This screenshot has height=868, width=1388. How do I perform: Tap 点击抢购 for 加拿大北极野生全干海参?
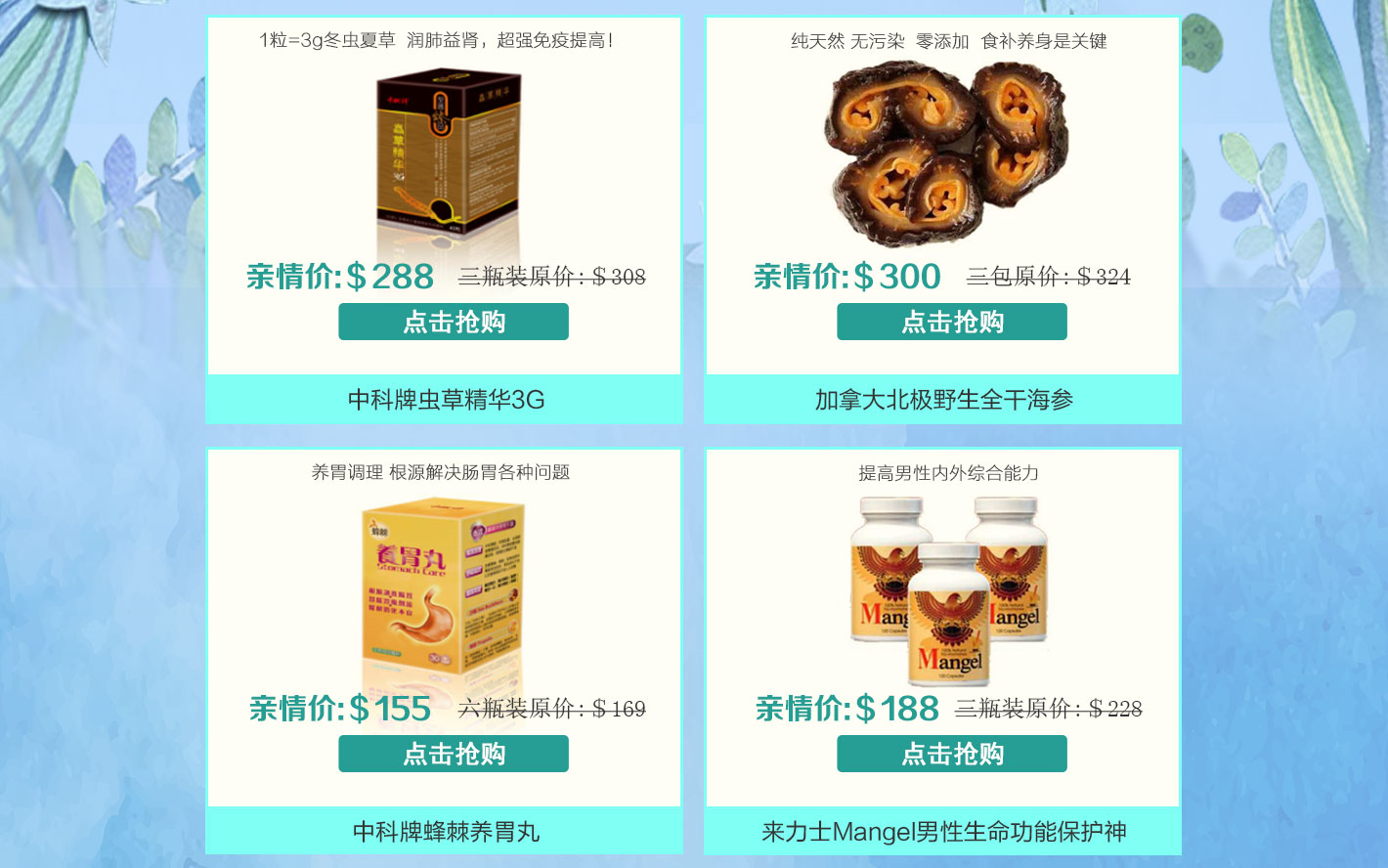tap(952, 322)
